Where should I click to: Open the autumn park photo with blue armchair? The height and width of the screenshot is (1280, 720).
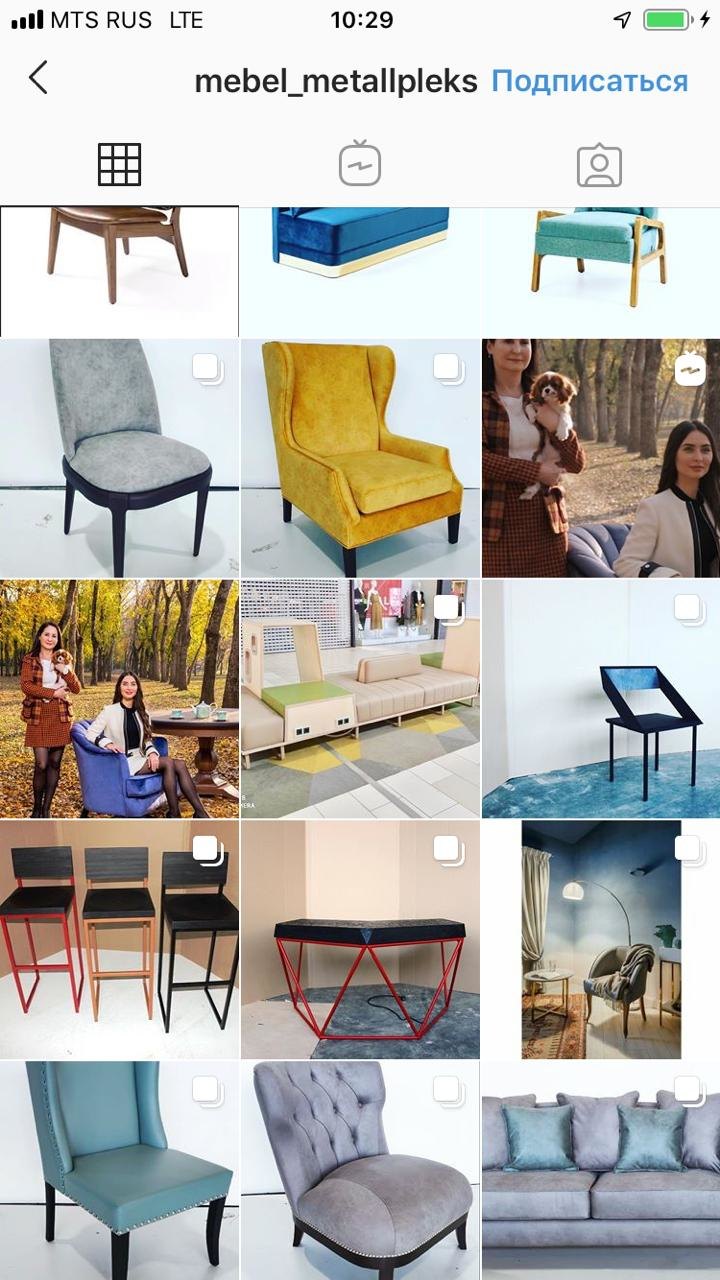coord(119,699)
